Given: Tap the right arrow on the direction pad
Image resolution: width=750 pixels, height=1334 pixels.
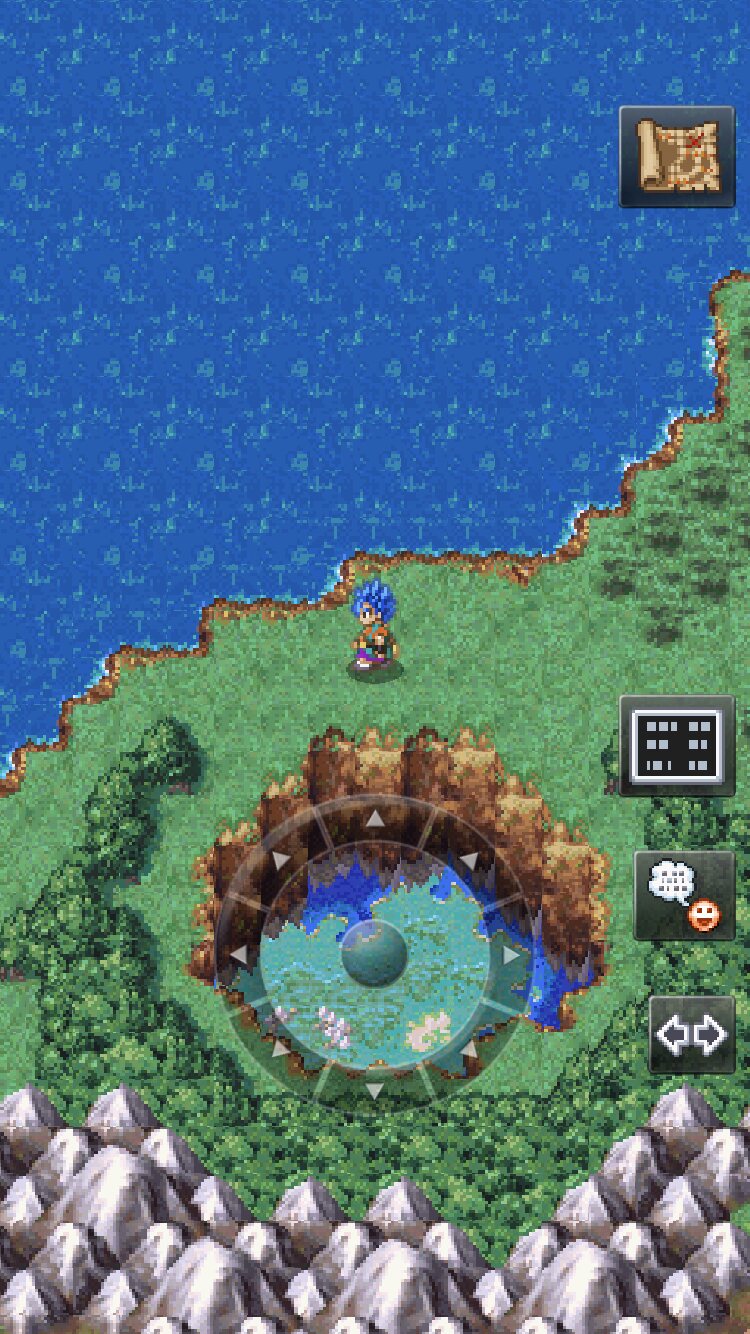Looking at the screenshot, I should point(510,955).
